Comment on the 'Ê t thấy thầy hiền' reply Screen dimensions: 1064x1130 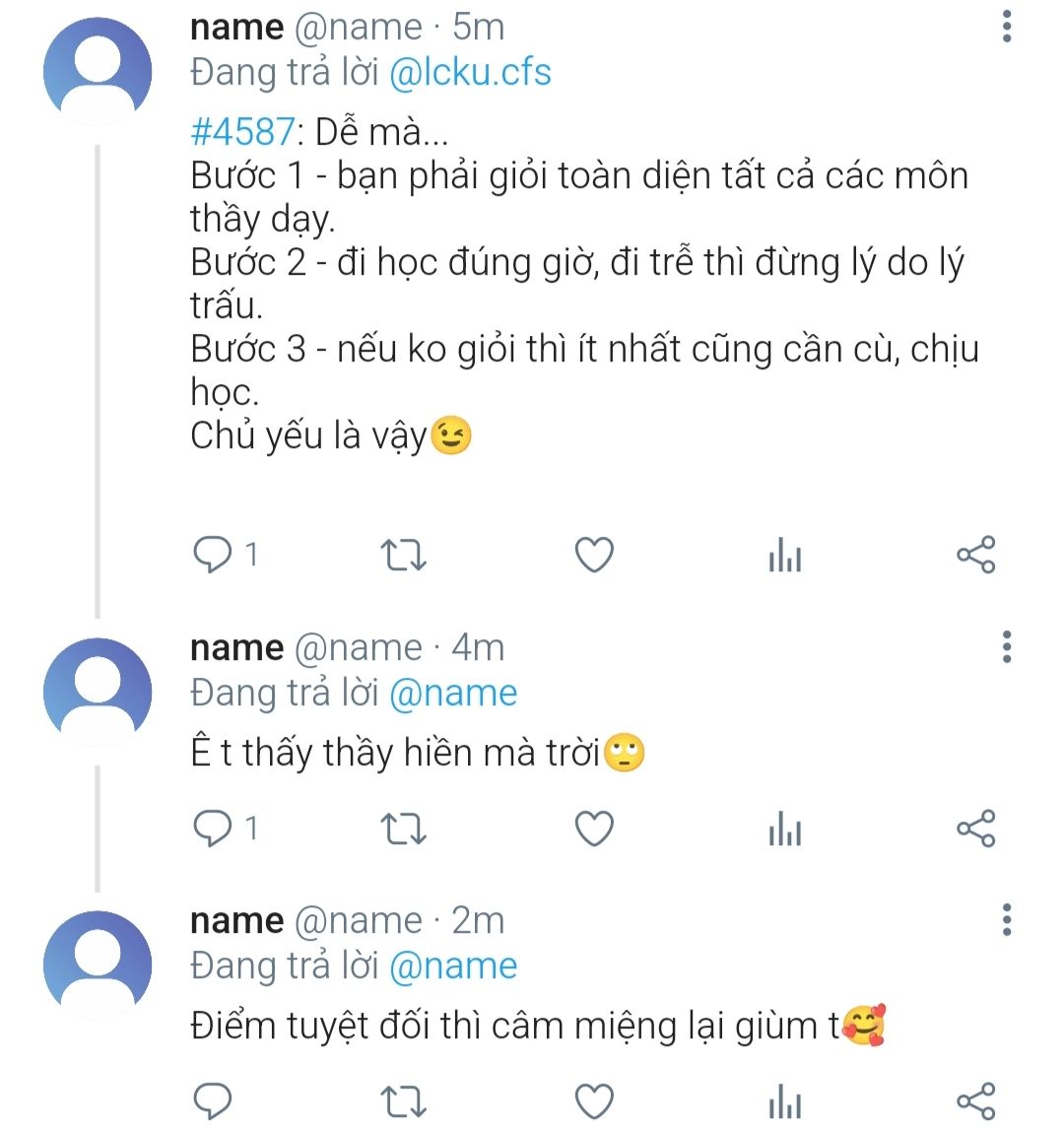click(x=213, y=828)
